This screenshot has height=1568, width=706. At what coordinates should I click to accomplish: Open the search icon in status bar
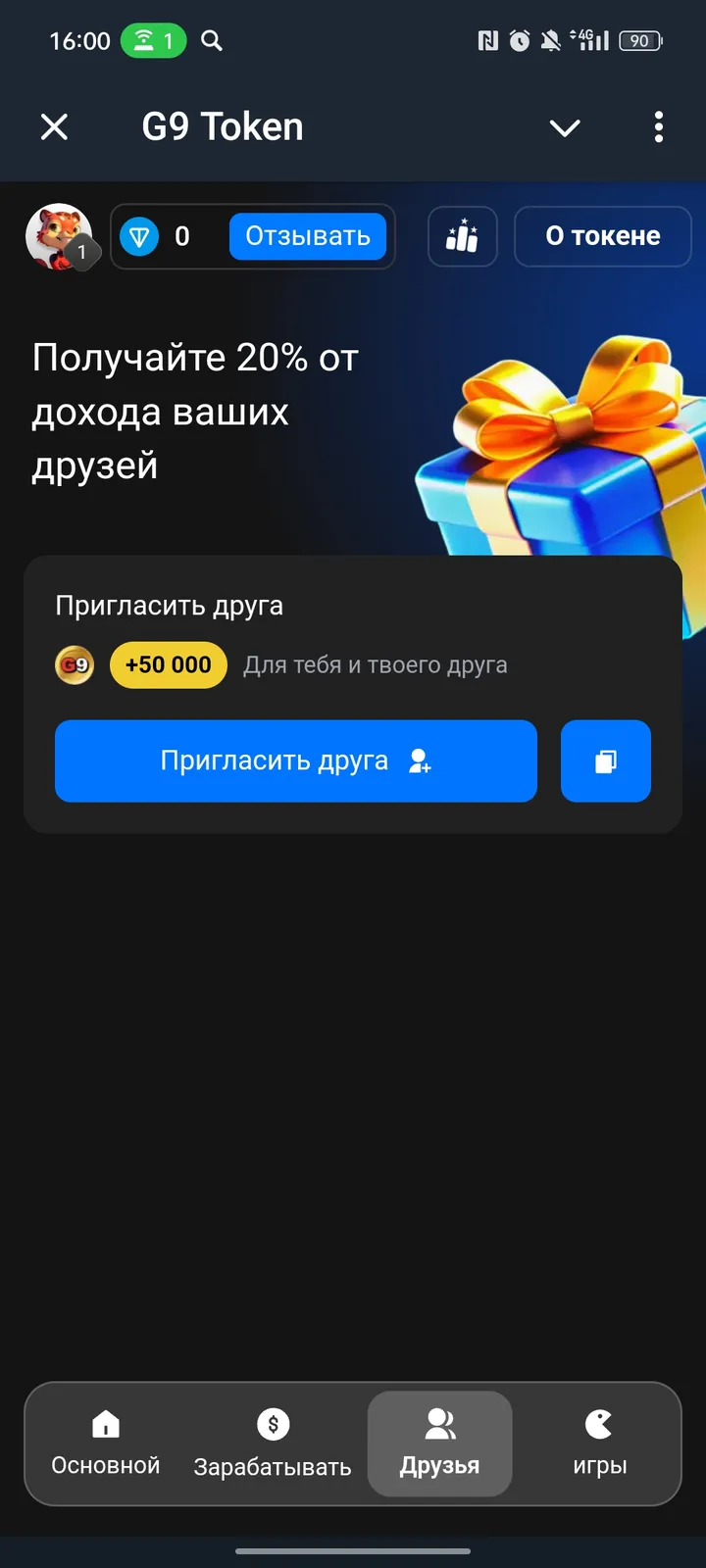[211, 41]
